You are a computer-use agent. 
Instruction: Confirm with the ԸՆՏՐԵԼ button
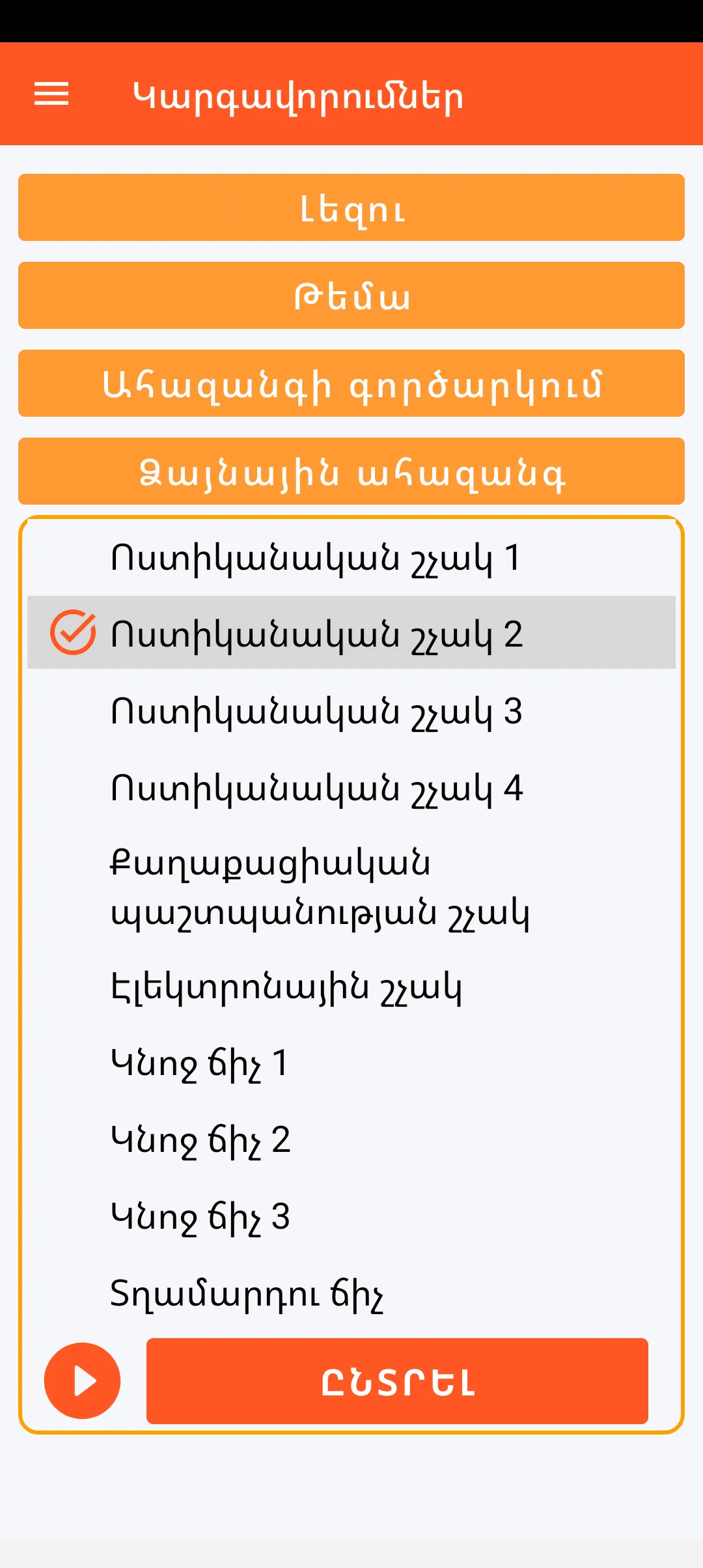(x=397, y=1381)
